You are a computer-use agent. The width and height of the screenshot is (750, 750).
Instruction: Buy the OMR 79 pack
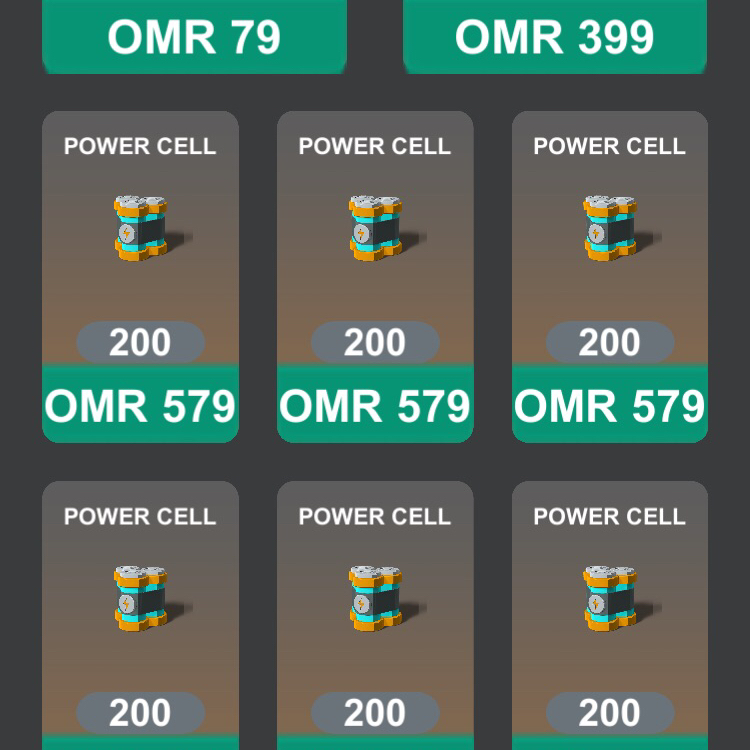click(x=194, y=37)
